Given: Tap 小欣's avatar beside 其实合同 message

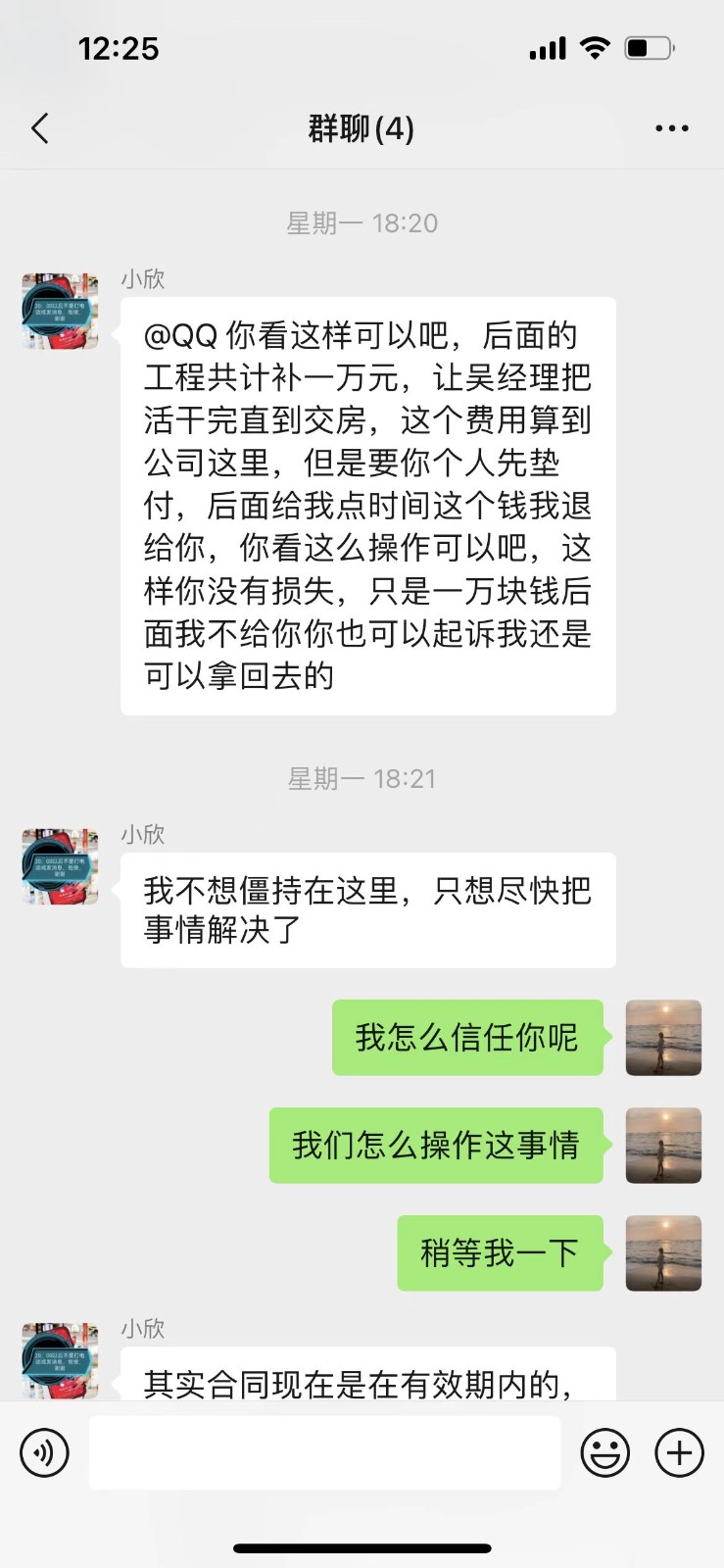Looking at the screenshot, I should pyautogui.click(x=61, y=1360).
